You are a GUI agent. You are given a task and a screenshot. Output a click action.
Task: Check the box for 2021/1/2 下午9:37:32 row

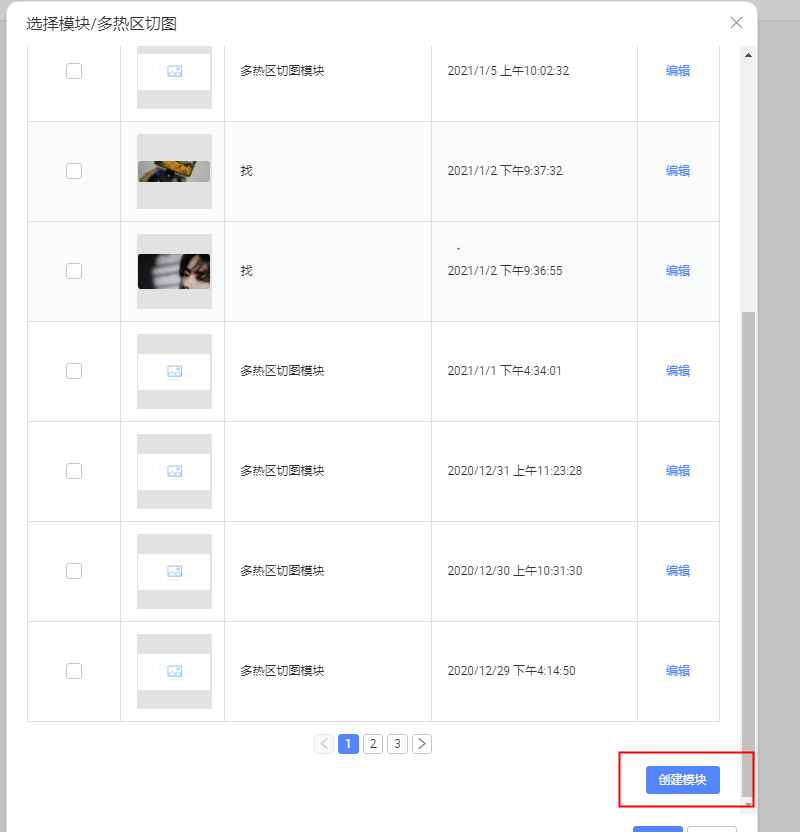pyautogui.click(x=74, y=171)
